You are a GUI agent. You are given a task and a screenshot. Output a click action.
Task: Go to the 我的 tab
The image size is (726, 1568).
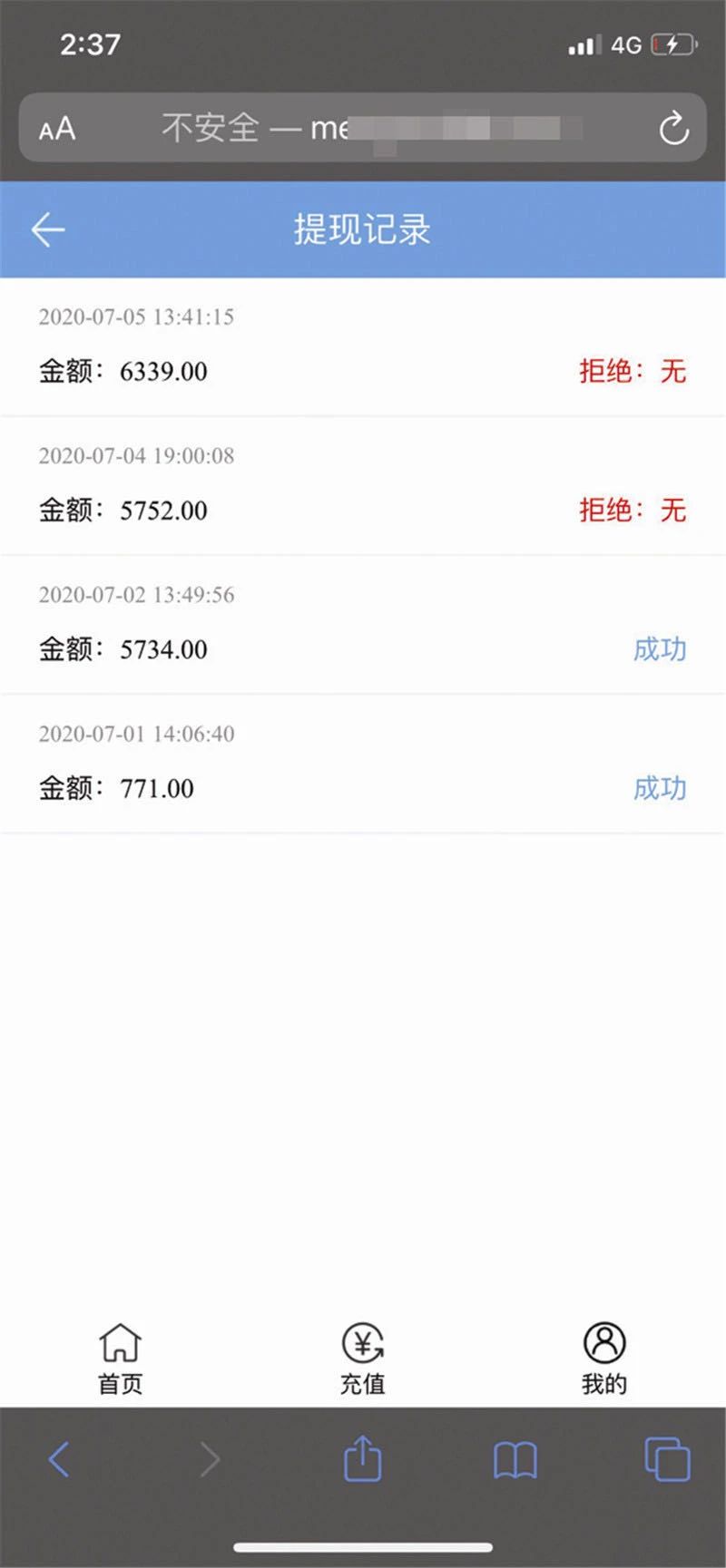click(x=604, y=1358)
